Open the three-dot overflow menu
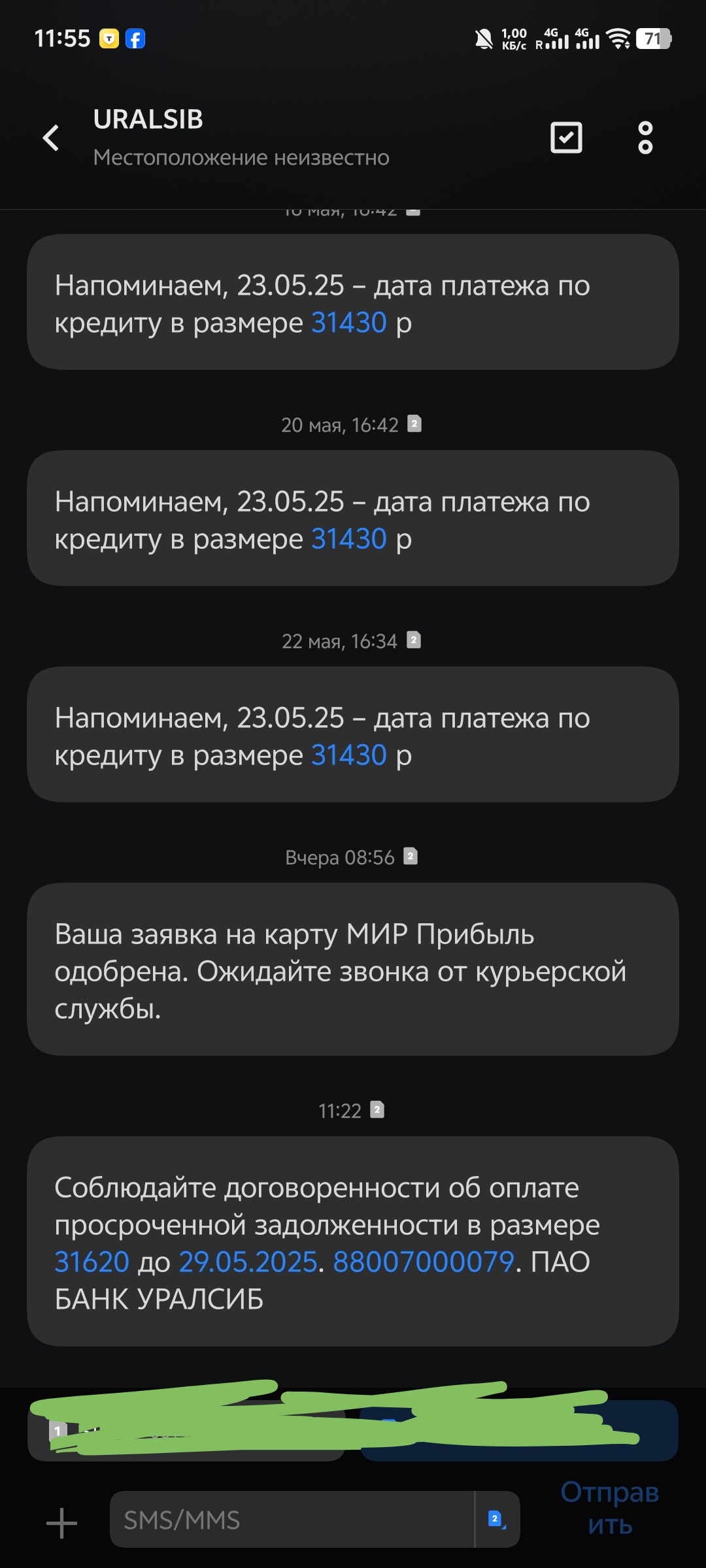 pyautogui.click(x=645, y=138)
